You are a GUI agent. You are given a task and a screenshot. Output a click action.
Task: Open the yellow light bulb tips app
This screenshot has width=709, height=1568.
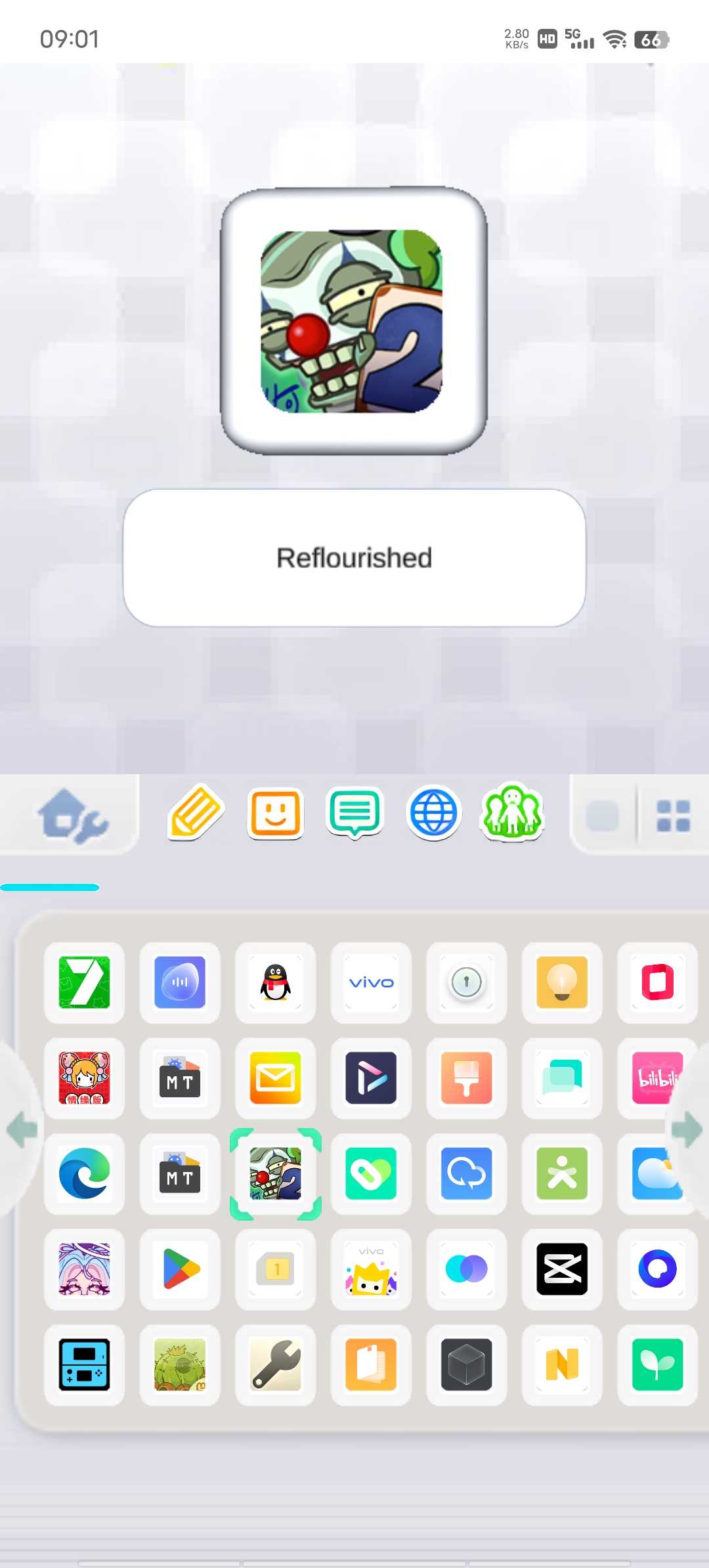[562, 982]
